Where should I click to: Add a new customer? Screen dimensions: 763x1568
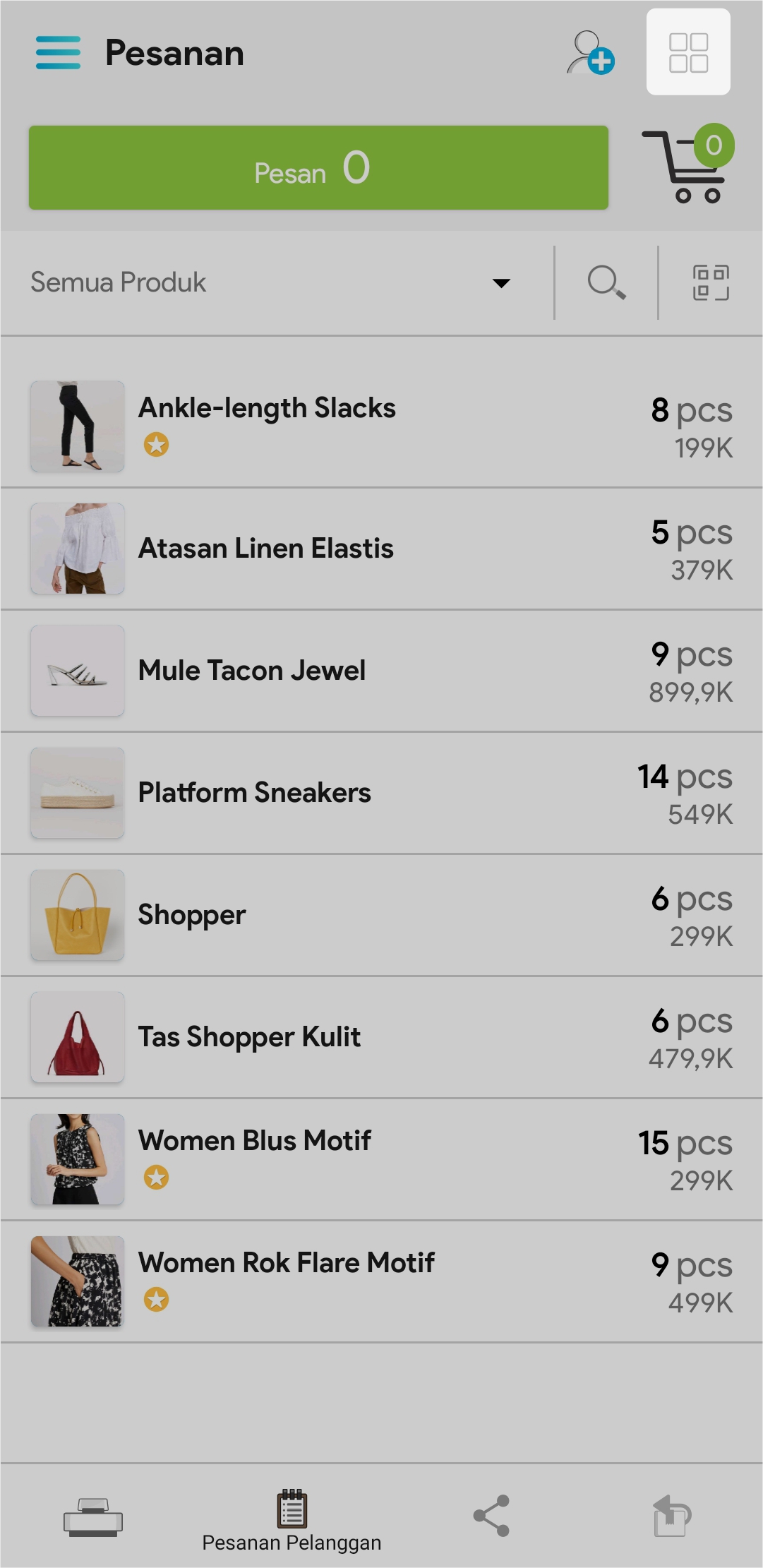coord(590,53)
